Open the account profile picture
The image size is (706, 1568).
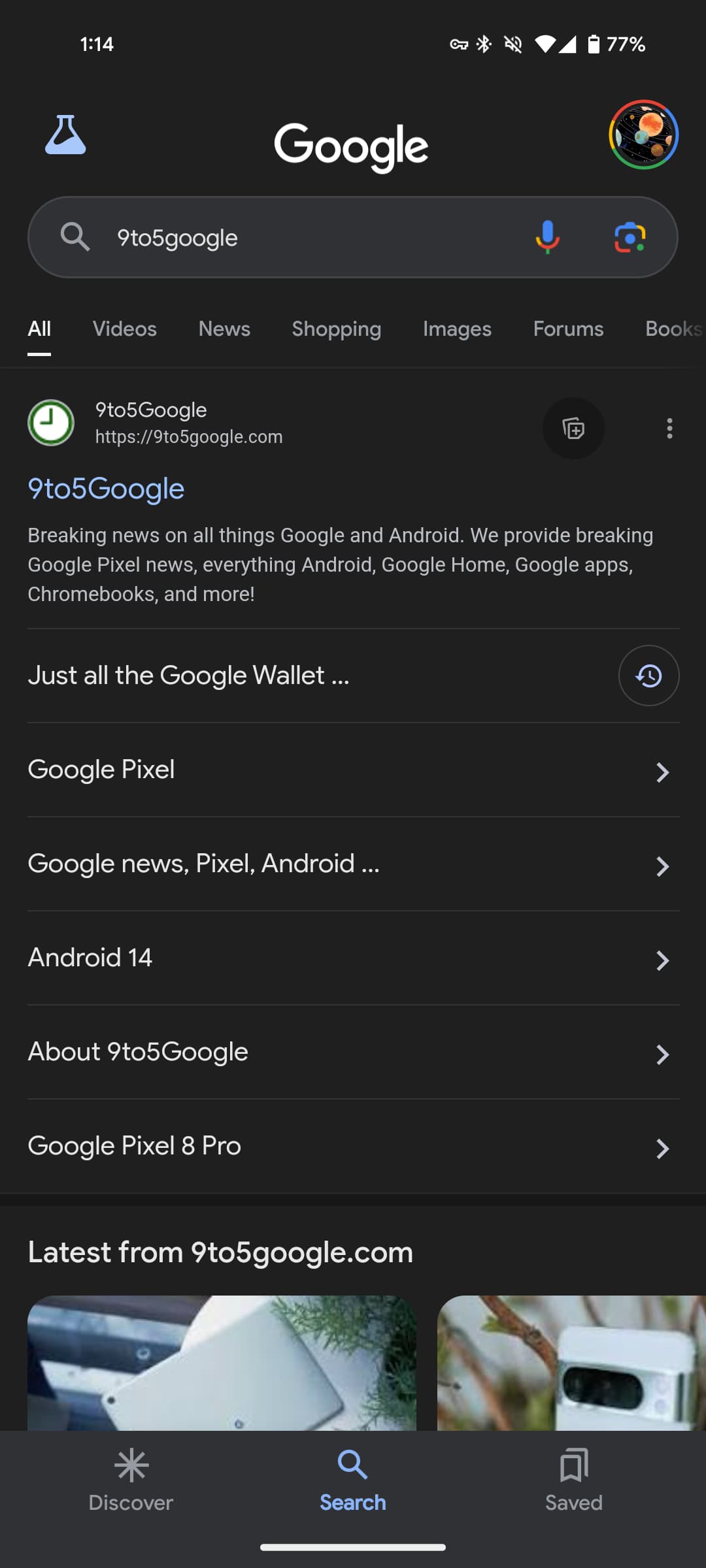pyautogui.click(x=643, y=135)
